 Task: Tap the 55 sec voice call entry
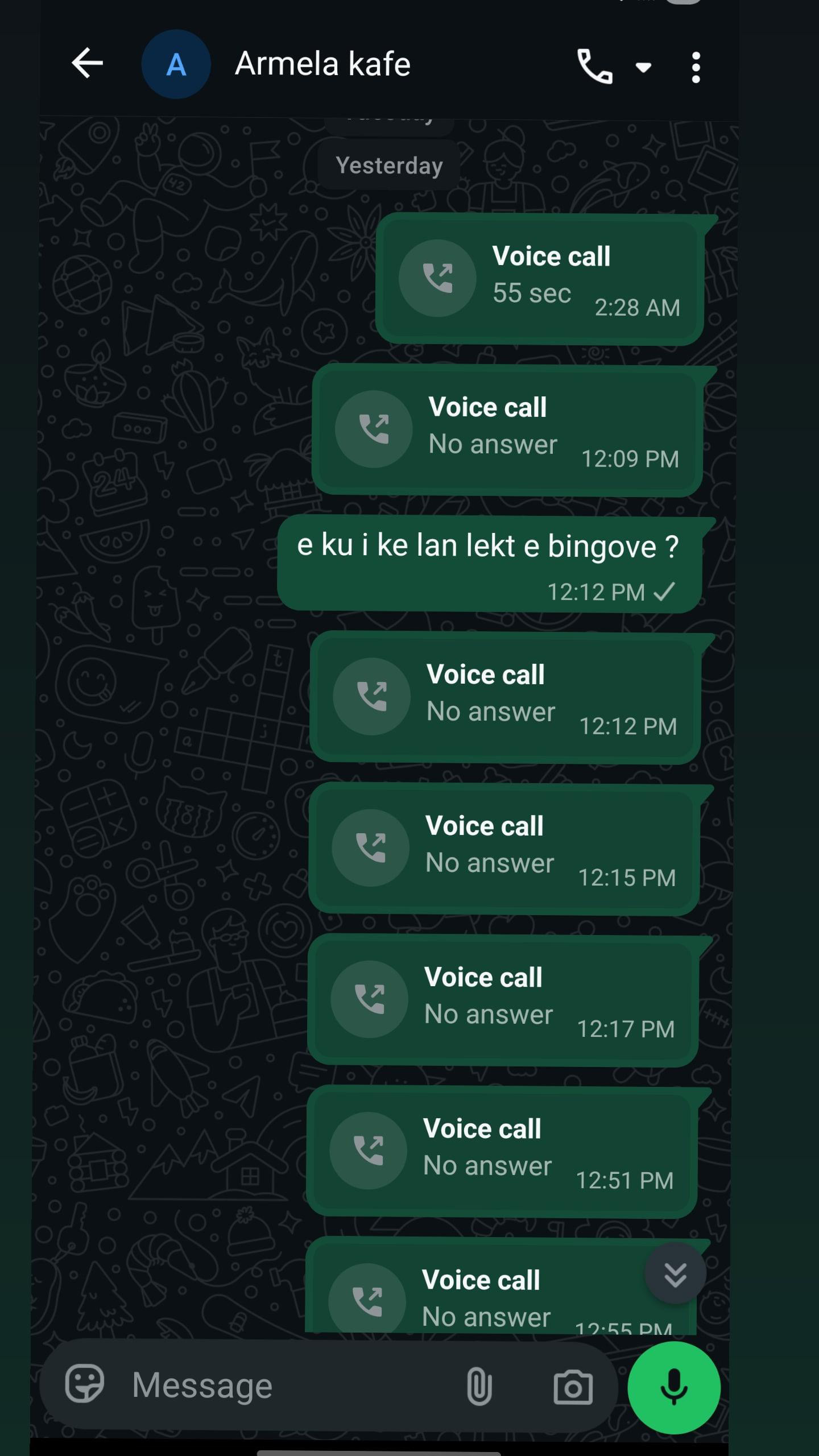[x=539, y=279]
